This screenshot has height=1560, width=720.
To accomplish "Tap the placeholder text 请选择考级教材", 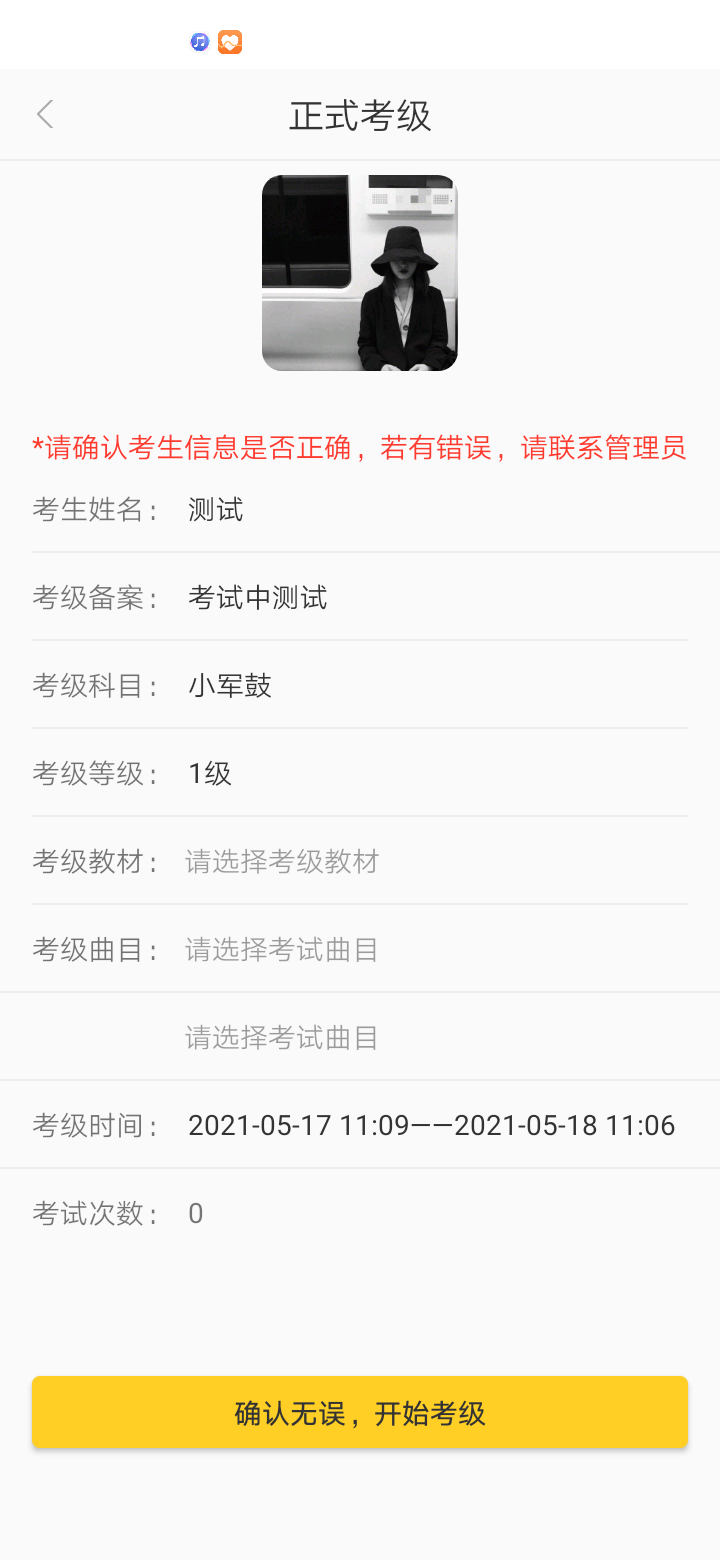I will pyautogui.click(x=282, y=861).
